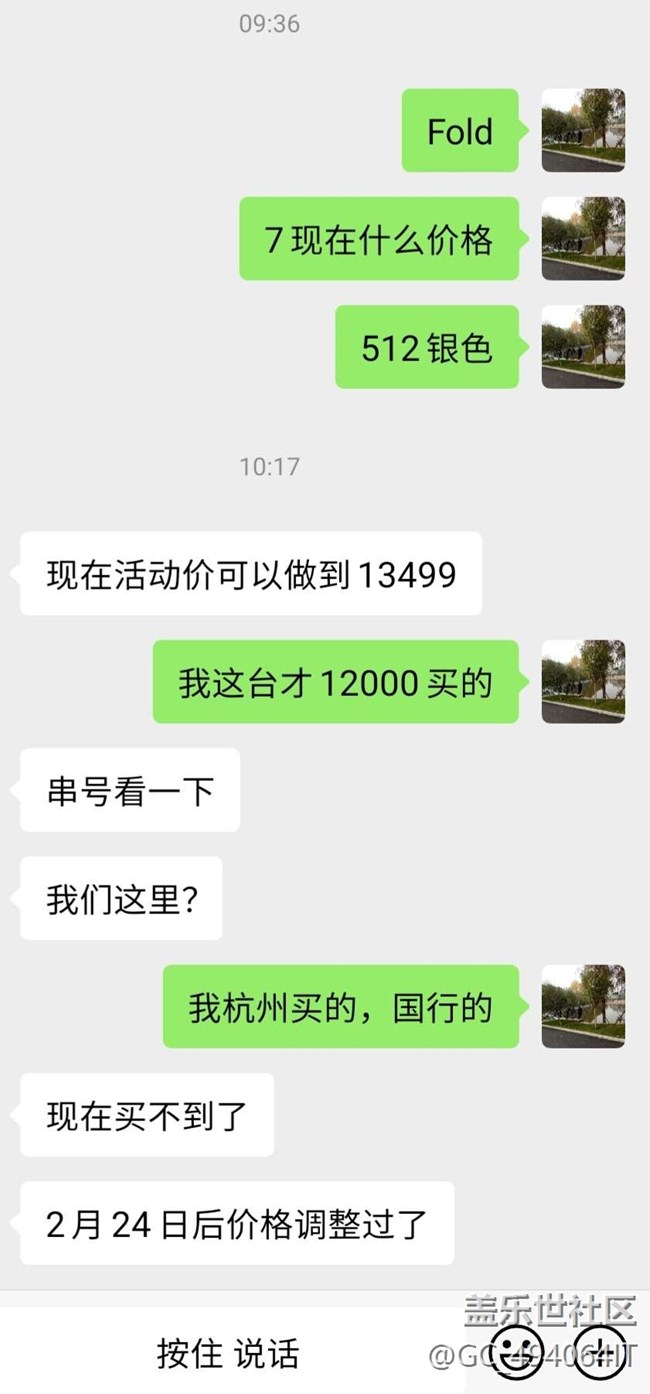
Task: Open the avatar beside the Fold message
Action: pos(583,130)
